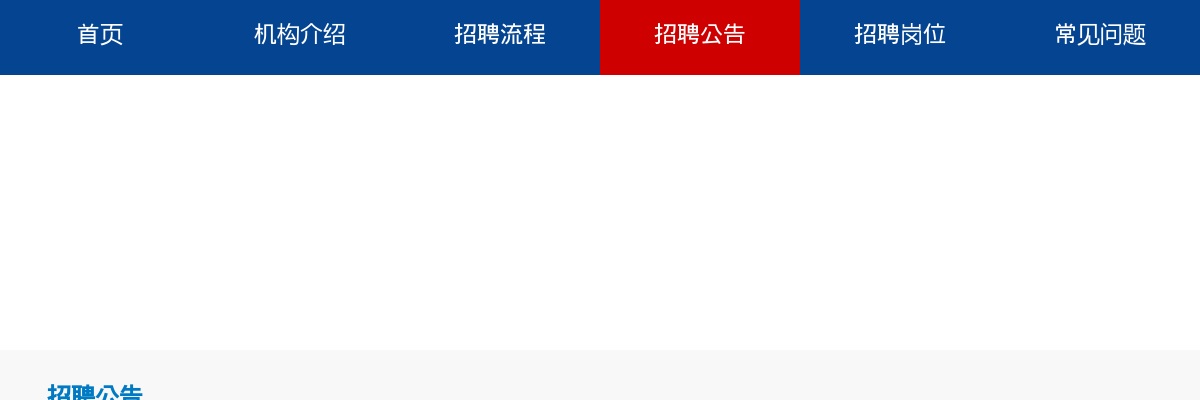Viewport: 1200px width, 400px height.
Task: View the 招聘岗位 listings
Action: point(900,35)
